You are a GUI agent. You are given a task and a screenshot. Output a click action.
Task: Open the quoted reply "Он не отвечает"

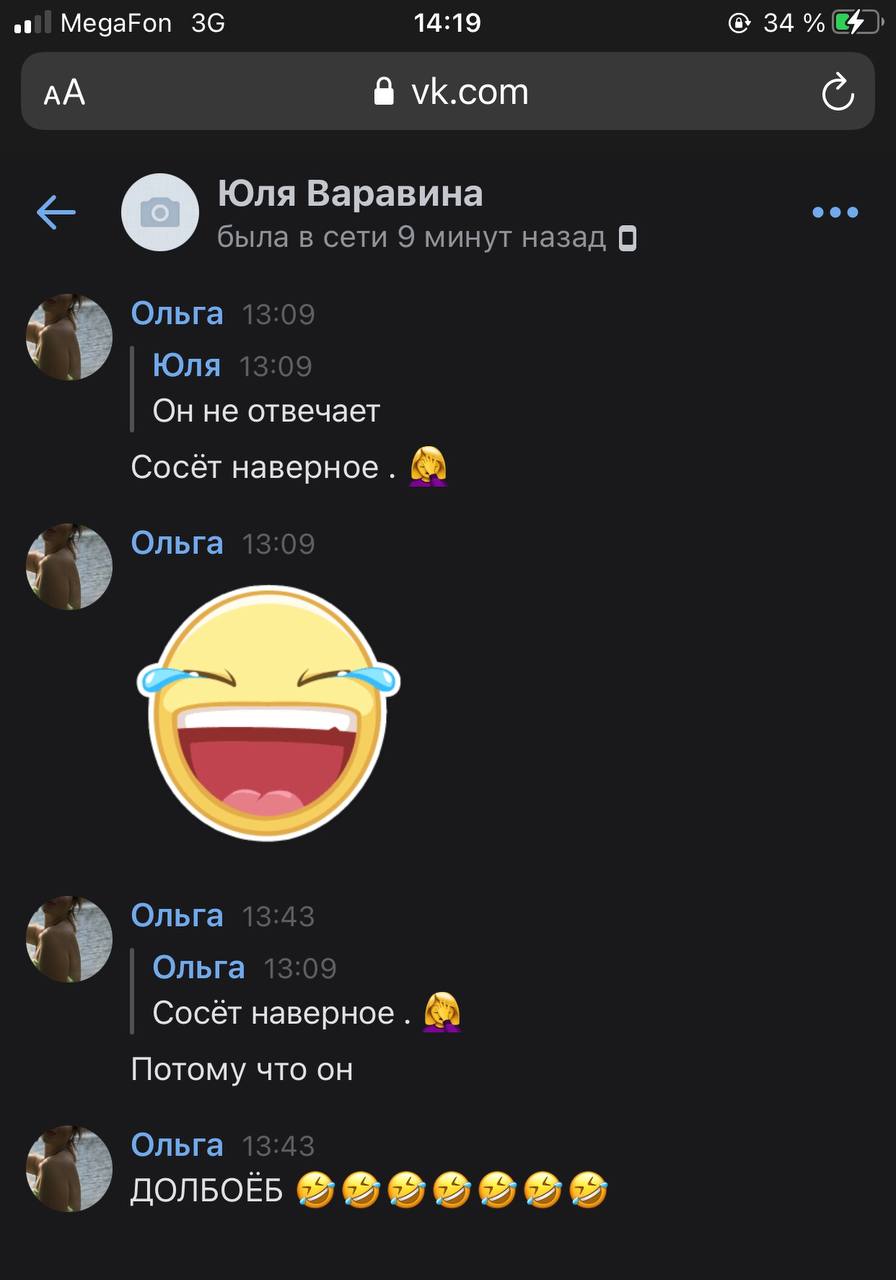click(x=266, y=410)
